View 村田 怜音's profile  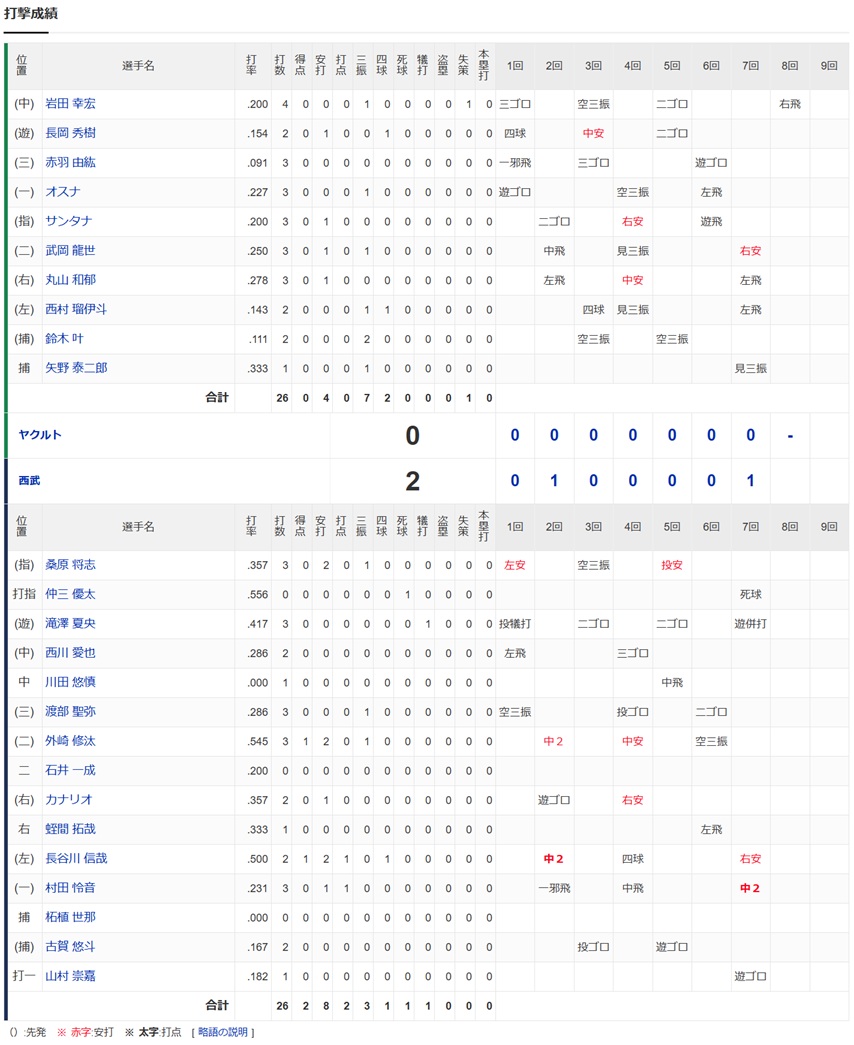(x=70, y=888)
